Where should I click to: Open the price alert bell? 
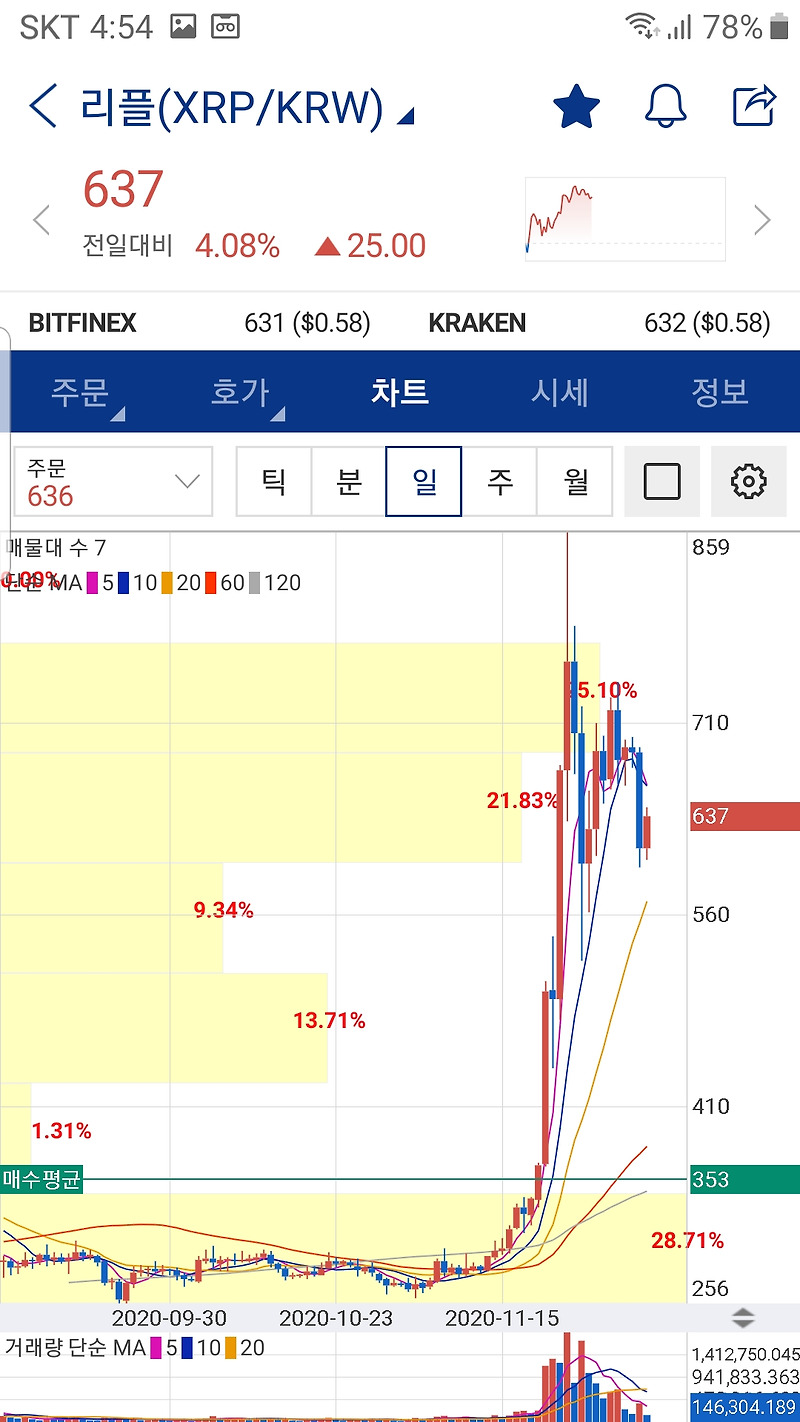pyautogui.click(x=665, y=106)
